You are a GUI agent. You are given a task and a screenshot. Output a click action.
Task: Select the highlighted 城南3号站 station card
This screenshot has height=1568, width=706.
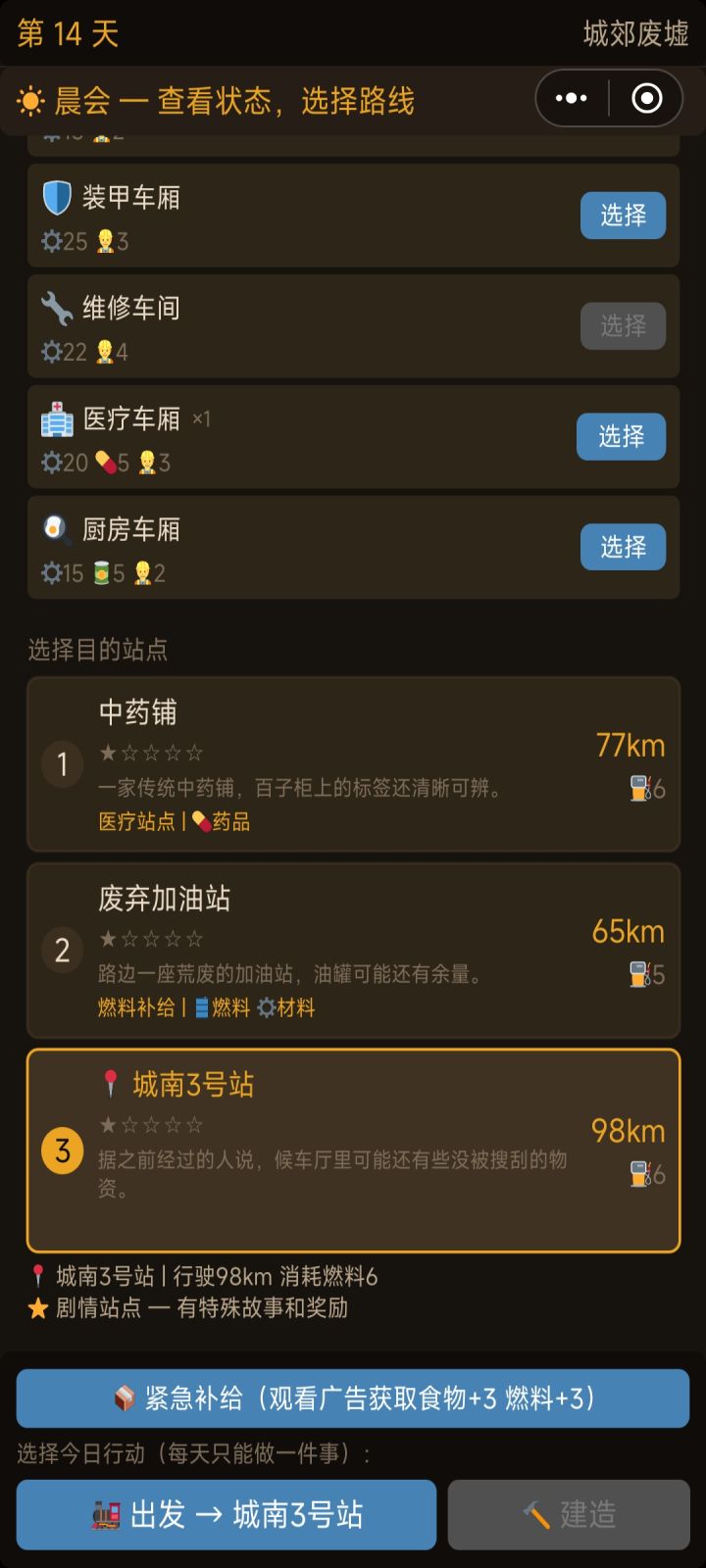(353, 1147)
